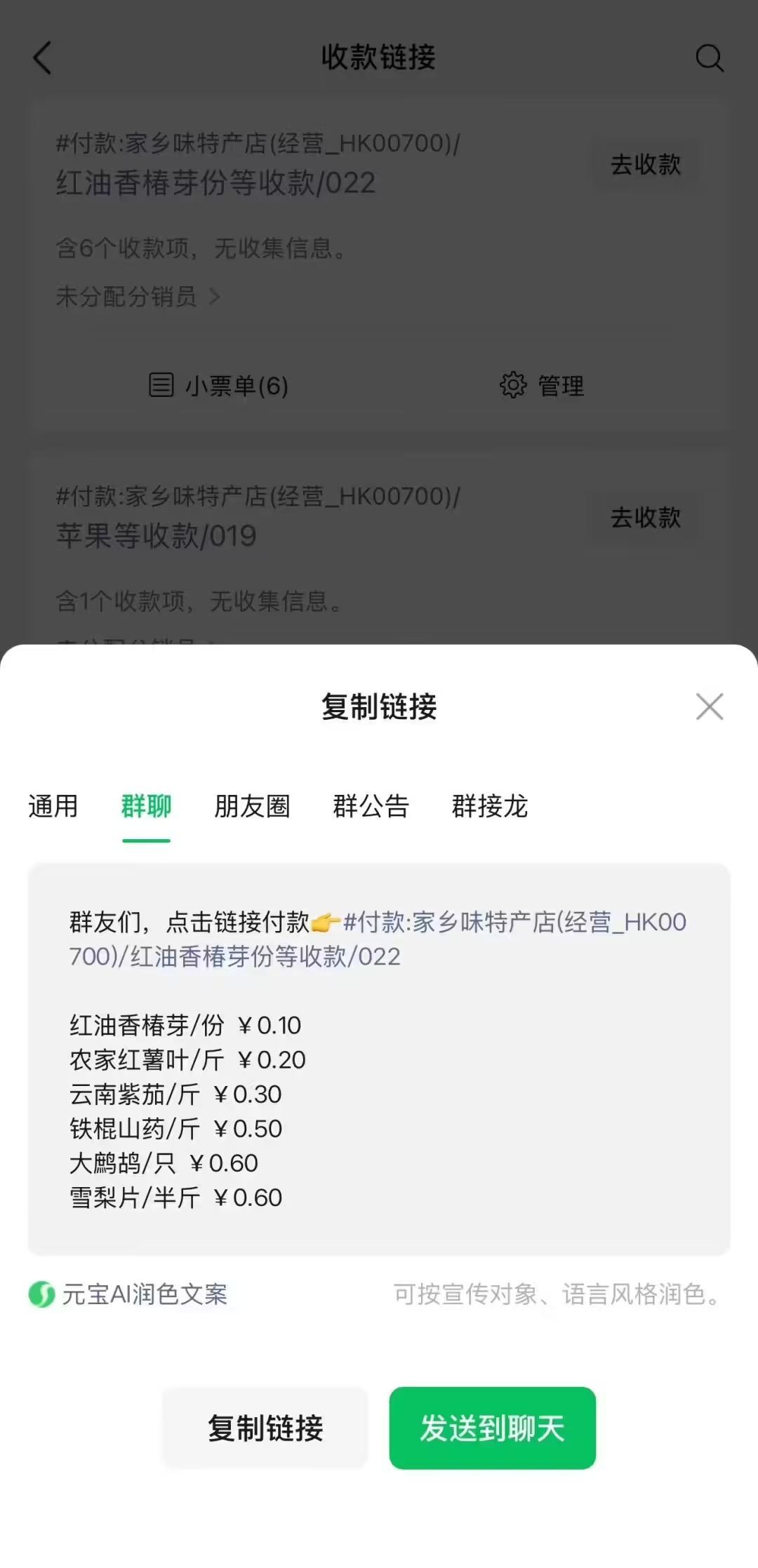The width and height of the screenshot is (758, 1568).
Task: Tap 去收款 for the 苹果等收款 order
Action: pos(645,518)
